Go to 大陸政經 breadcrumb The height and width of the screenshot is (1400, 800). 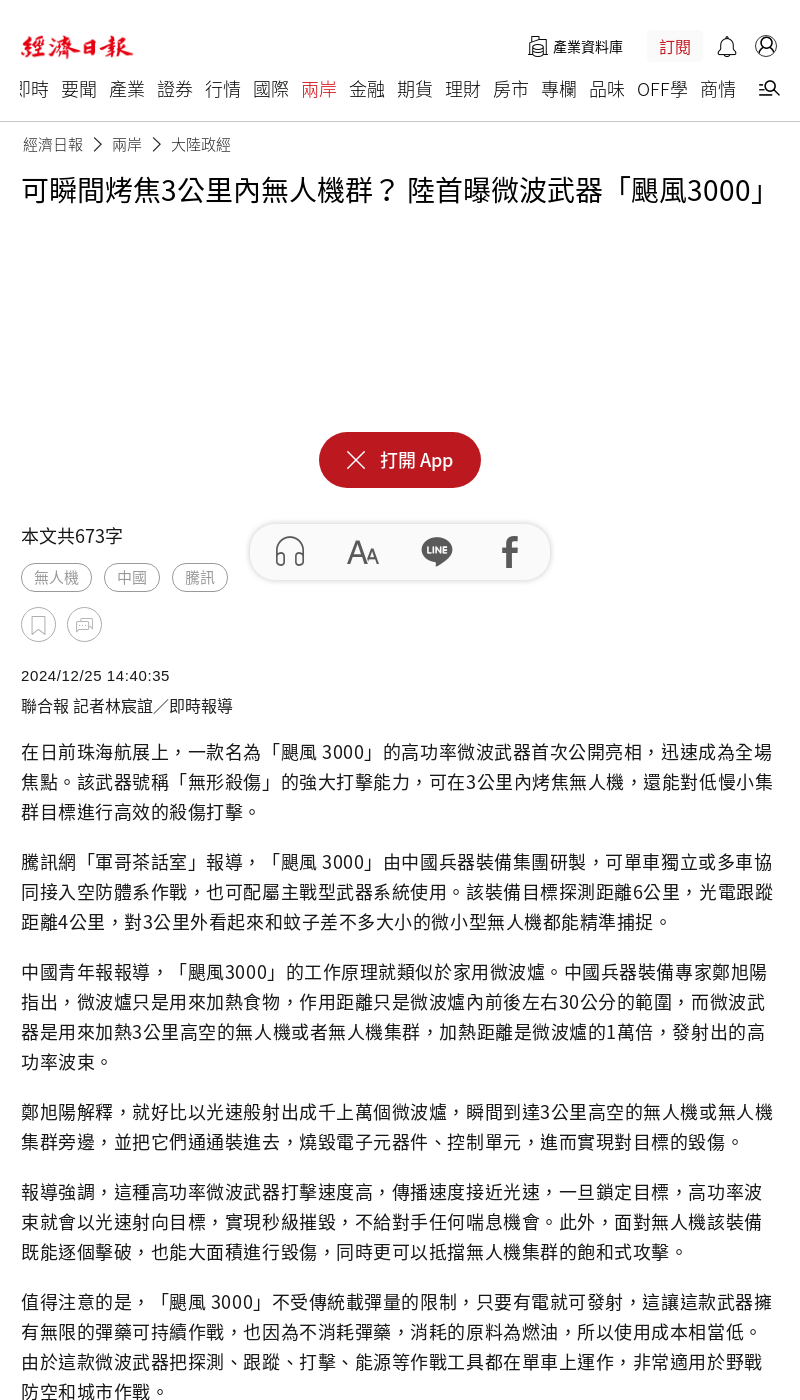[201, 144]
